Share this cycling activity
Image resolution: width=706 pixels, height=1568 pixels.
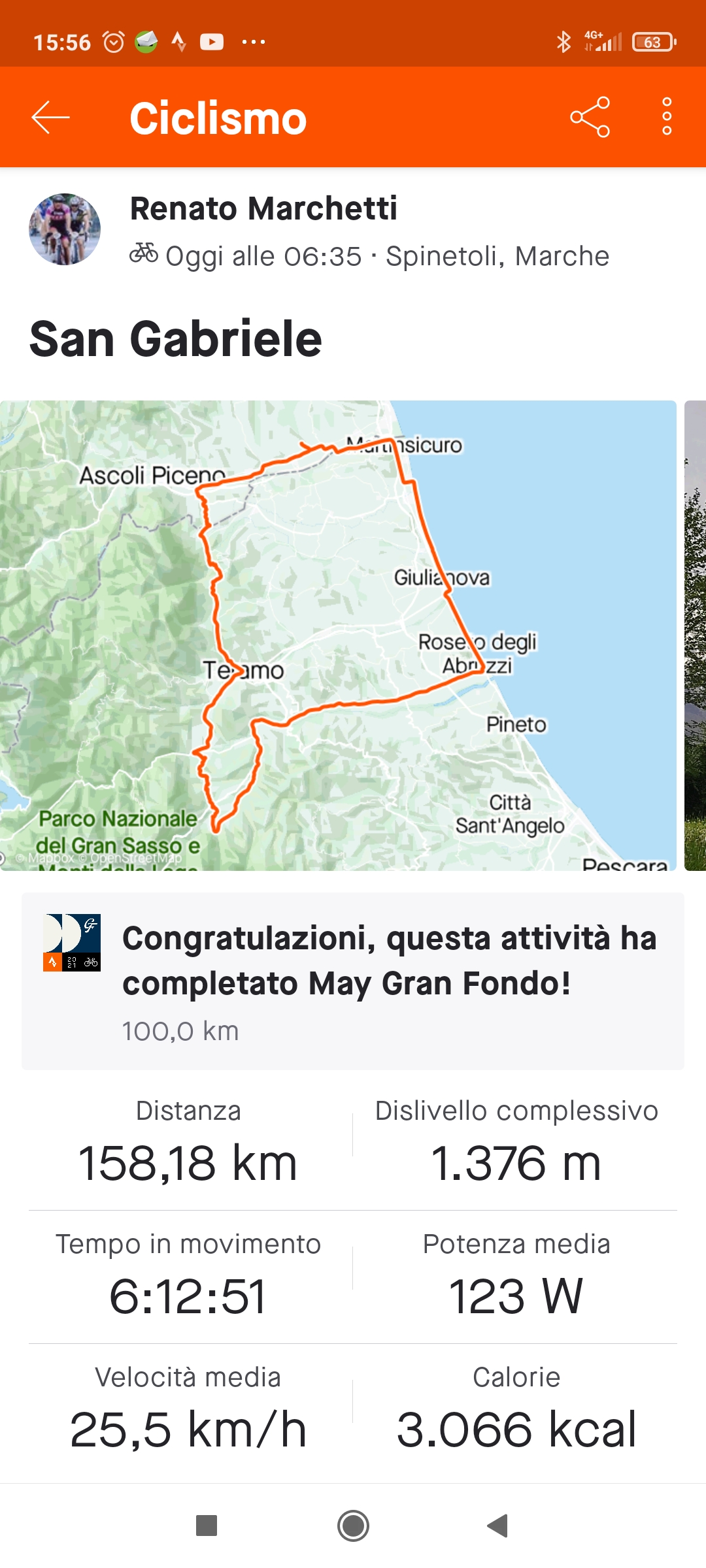pos(590,118)
